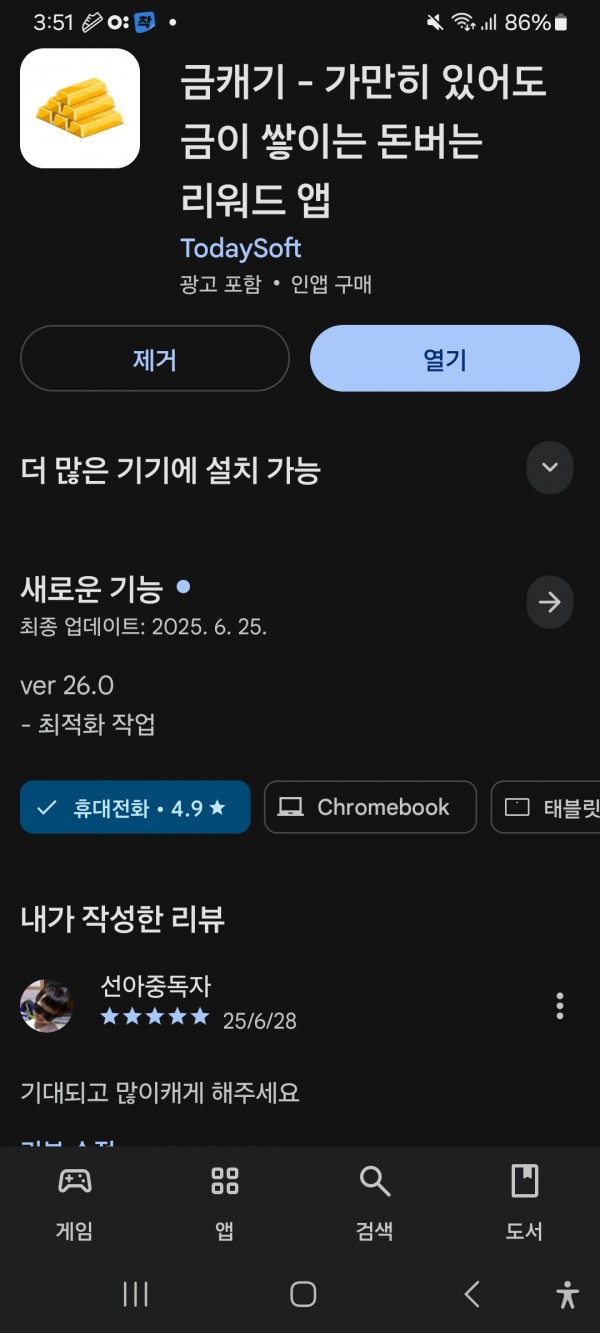Open overflow menu for my review
600x1333 pixels.
[560, 1006]
